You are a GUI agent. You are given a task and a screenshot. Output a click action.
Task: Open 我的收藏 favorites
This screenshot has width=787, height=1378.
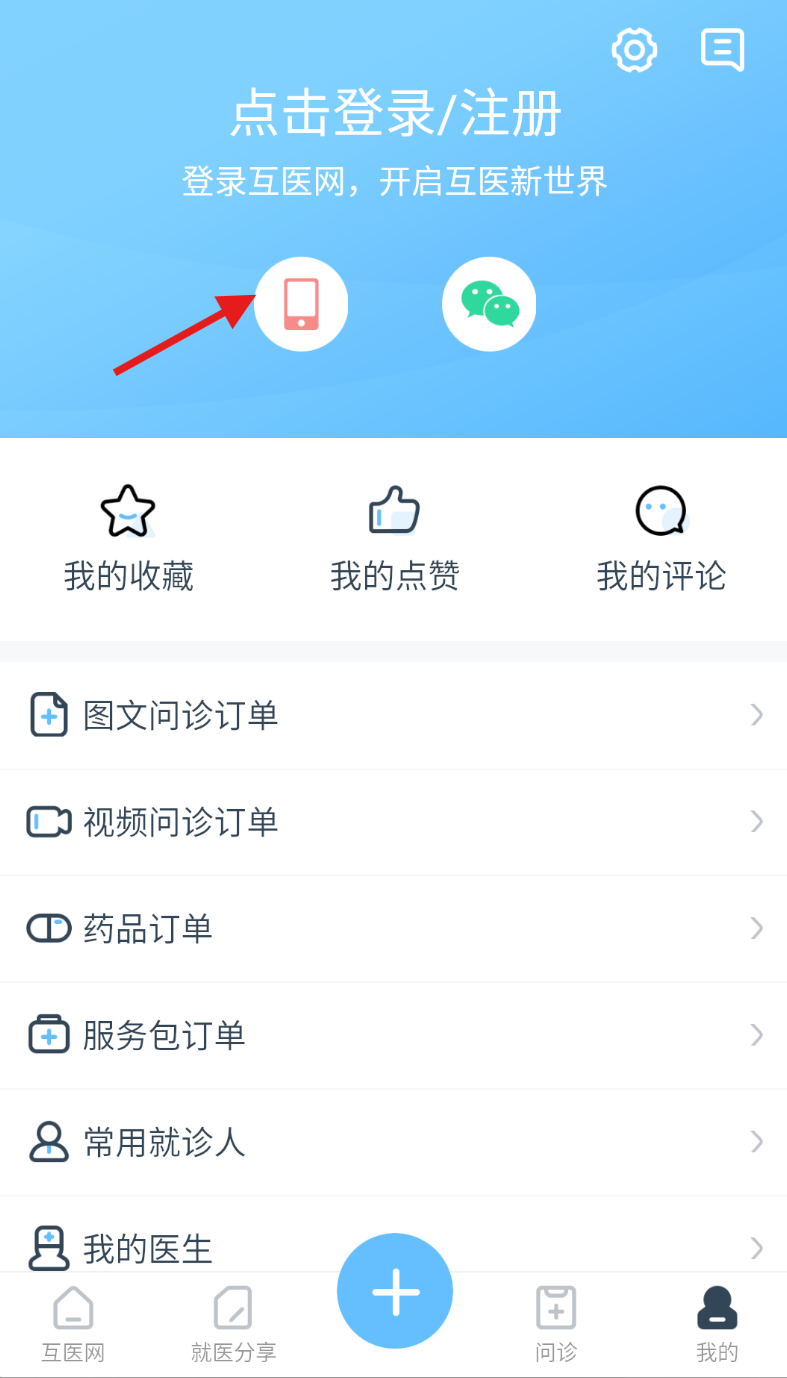point(128,540)
